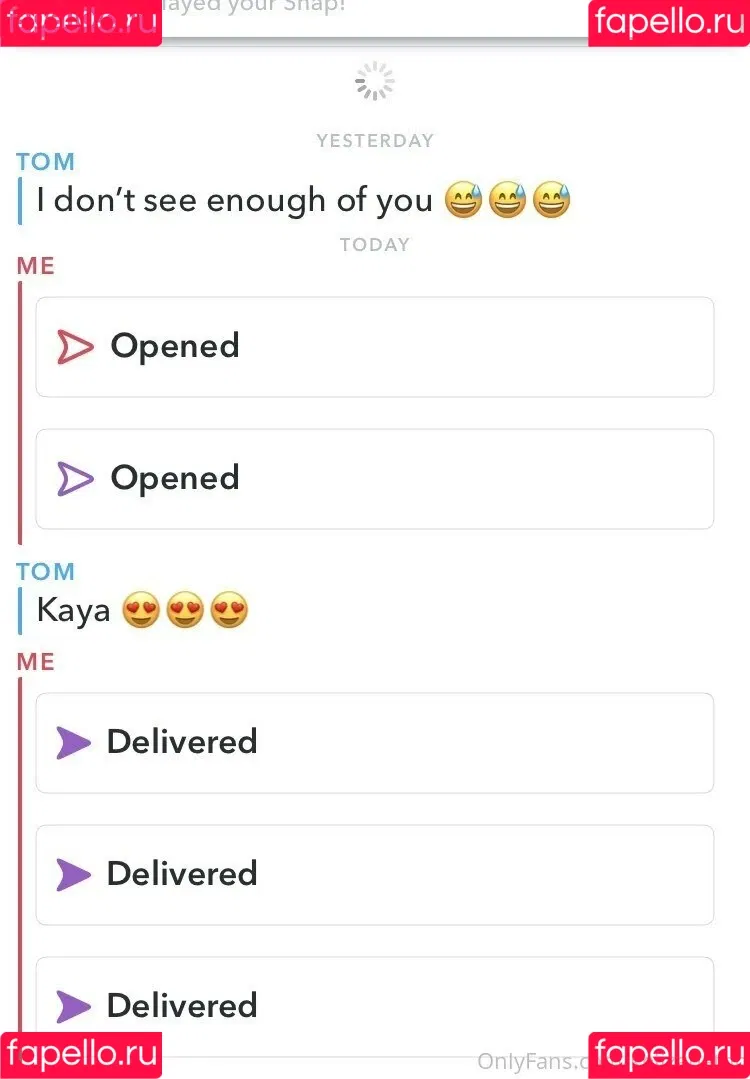
Task: Open the purple Opened snap row
Action: [374, 479]
